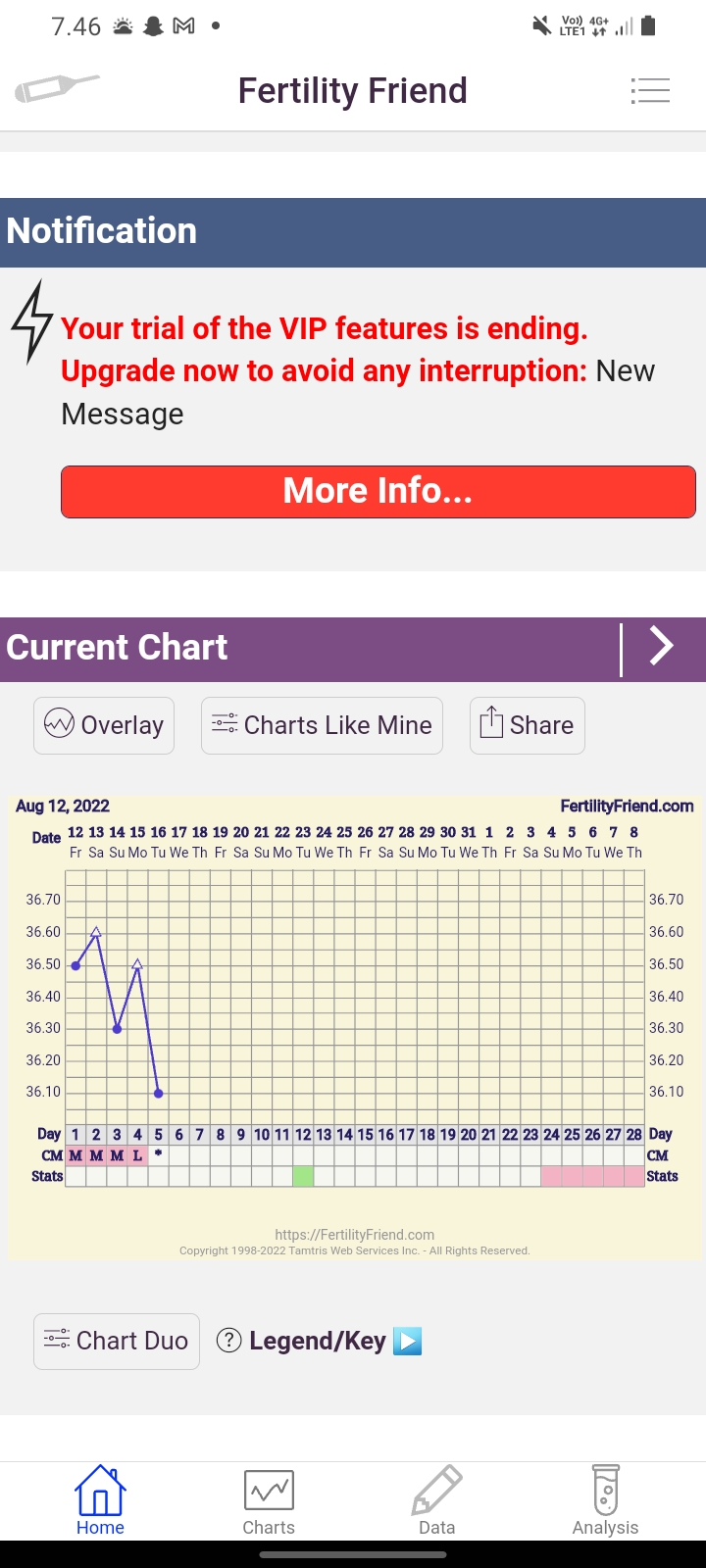Switch to the Data tab
The height and width of the screenshot is (1568, 706).
tap(437, 1501)
